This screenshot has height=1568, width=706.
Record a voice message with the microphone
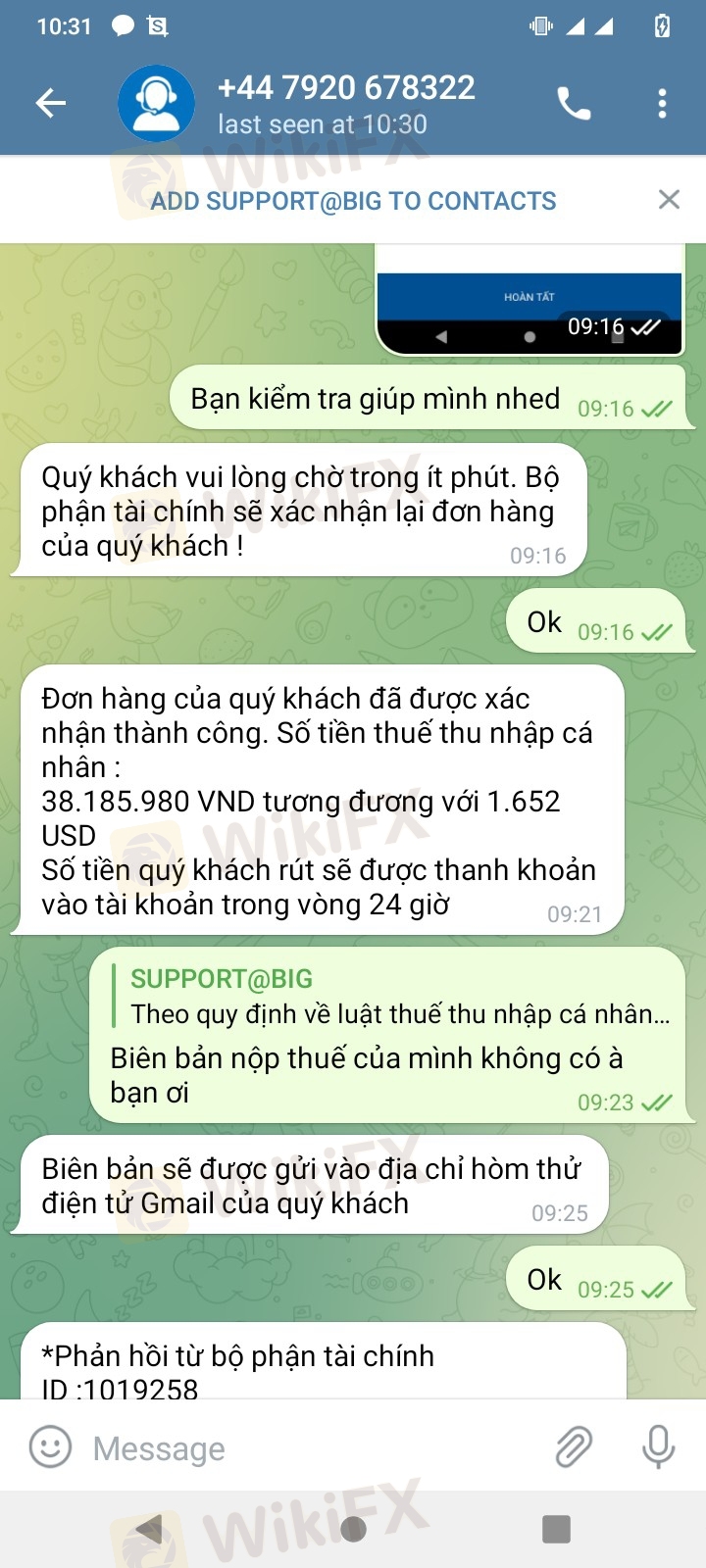[x=658, y=1446]
